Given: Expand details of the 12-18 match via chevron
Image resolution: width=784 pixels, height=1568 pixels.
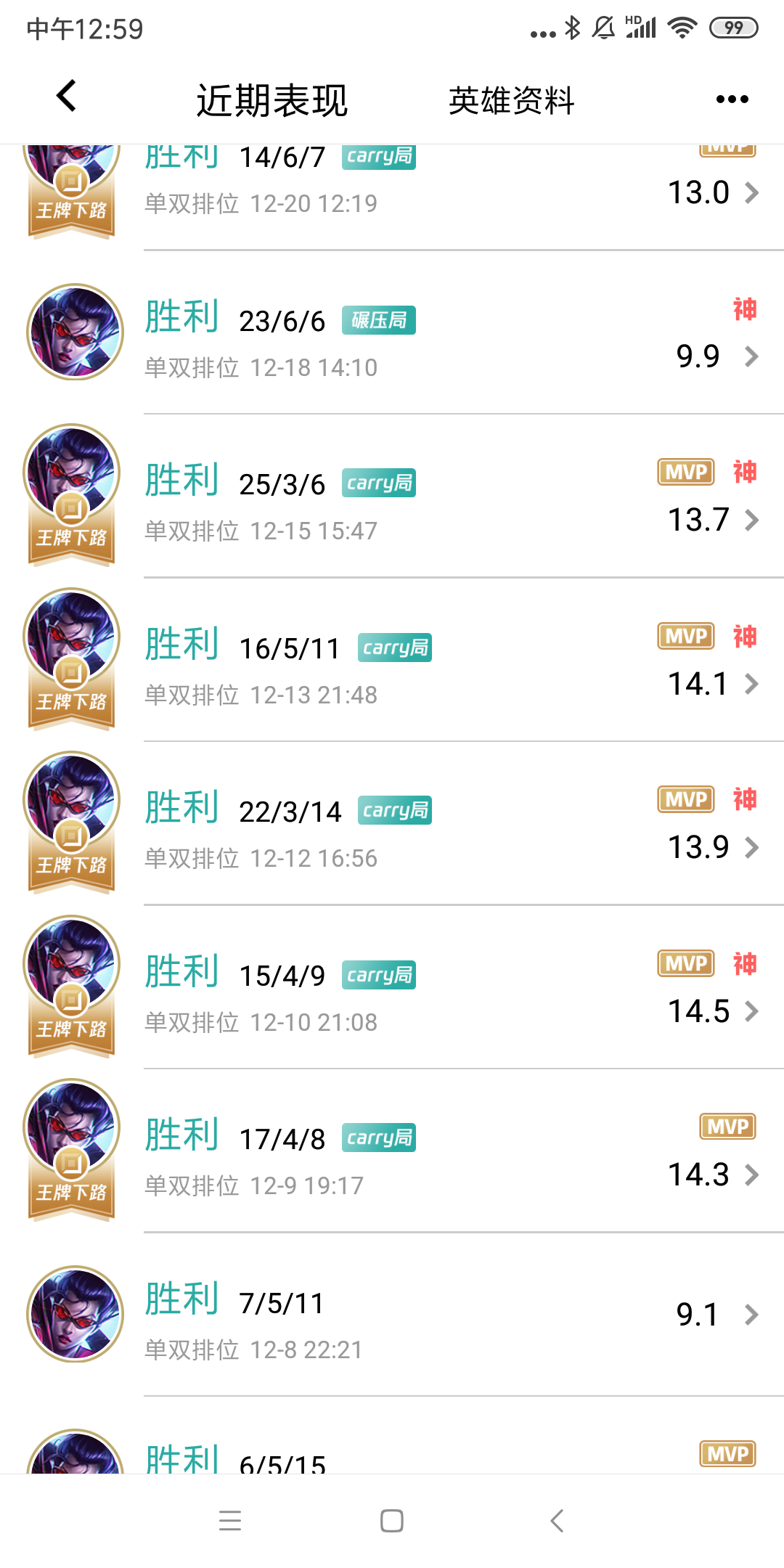Looking at the screenshot, I should click(751, 357).
